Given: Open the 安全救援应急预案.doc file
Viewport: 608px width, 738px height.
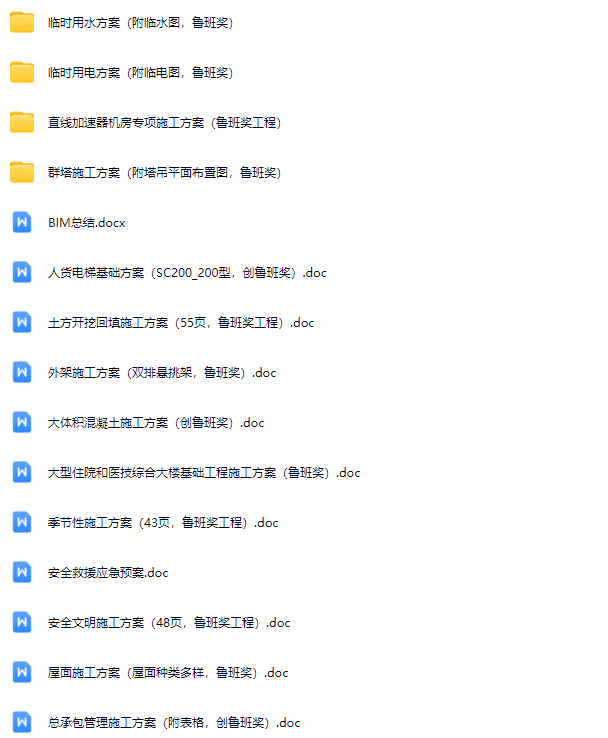Looking at the screenshot, I should (x=108, y=572).
